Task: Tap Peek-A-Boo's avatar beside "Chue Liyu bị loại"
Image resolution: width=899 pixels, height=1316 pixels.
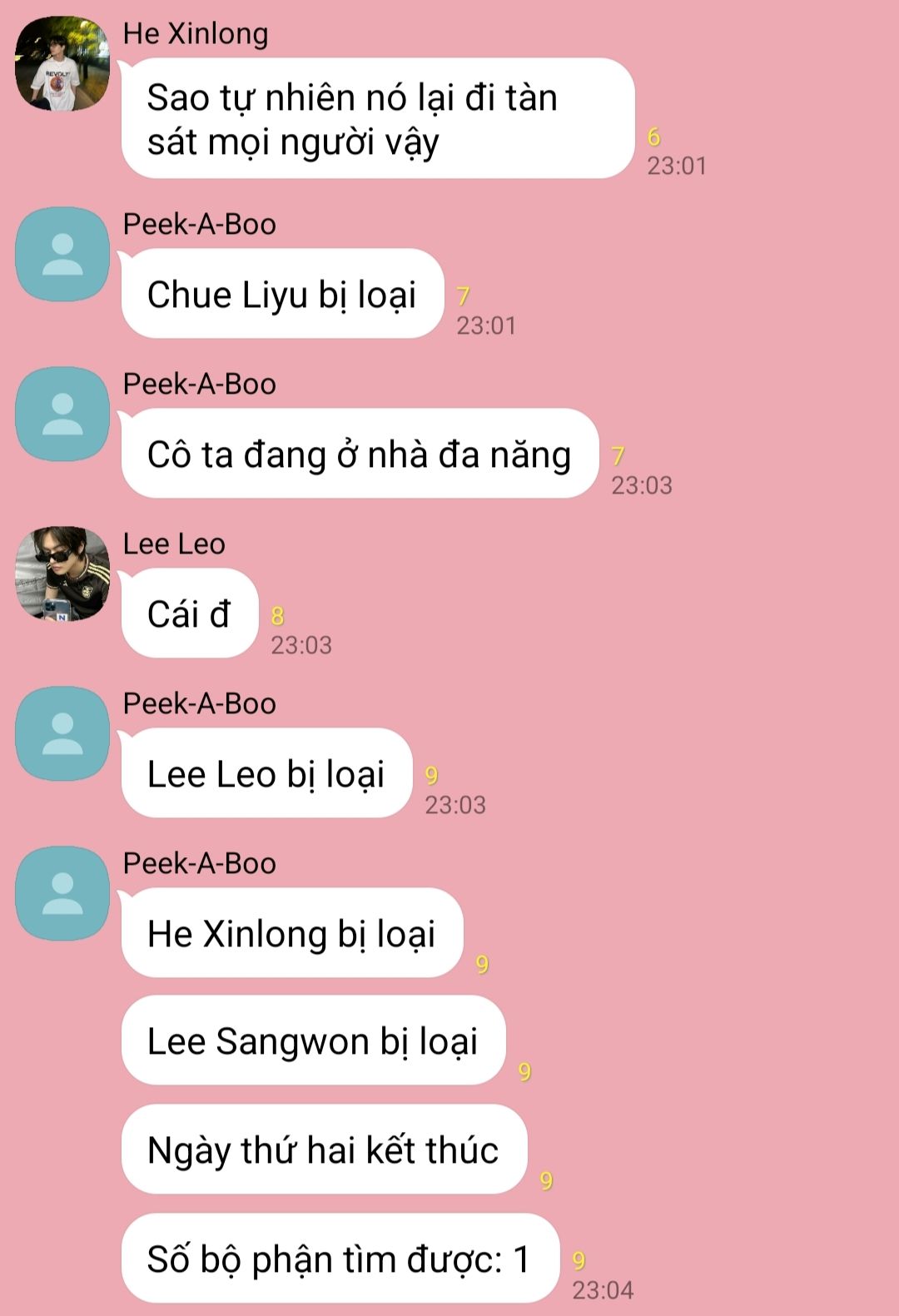Action: pos(62,254)
